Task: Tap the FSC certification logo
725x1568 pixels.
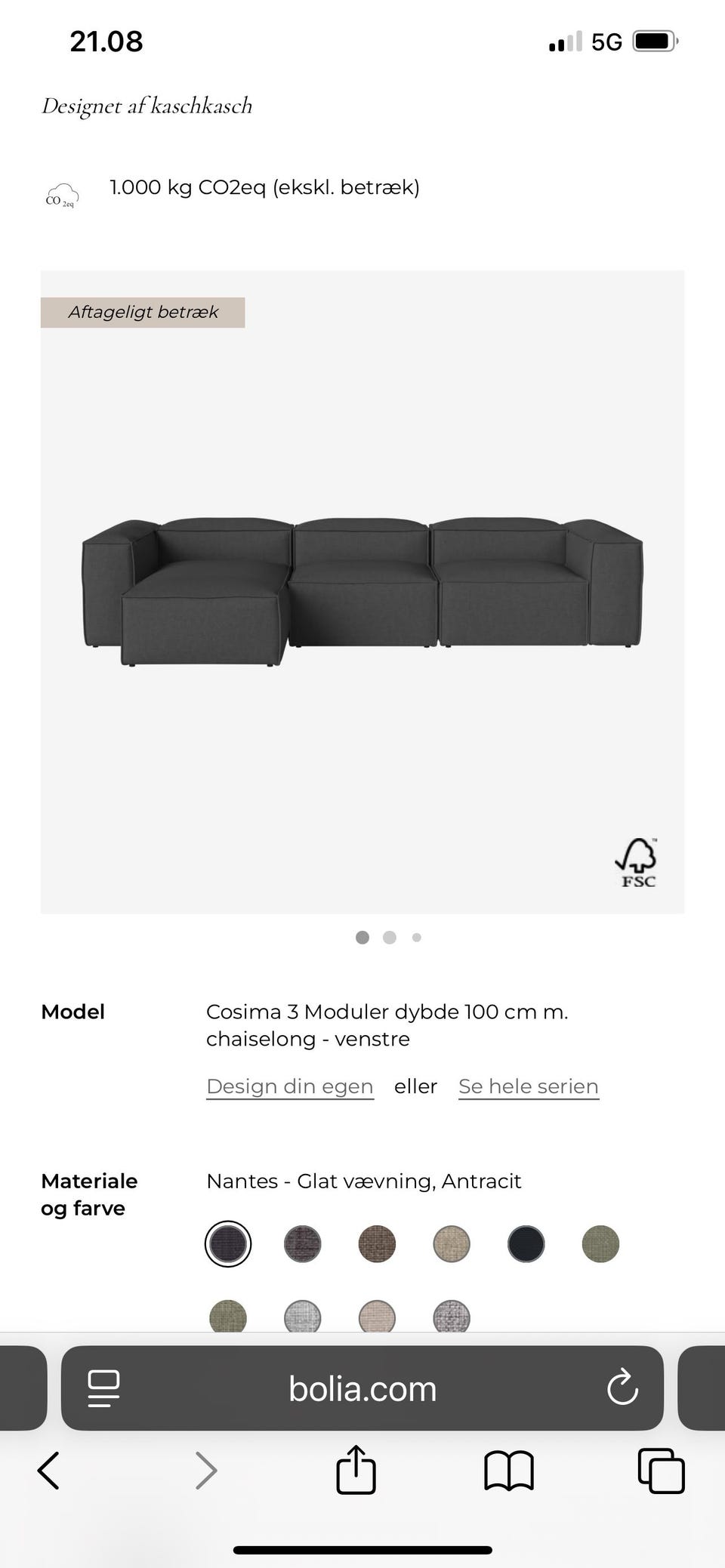Action: pyautogui.click(x=638, y=863)
